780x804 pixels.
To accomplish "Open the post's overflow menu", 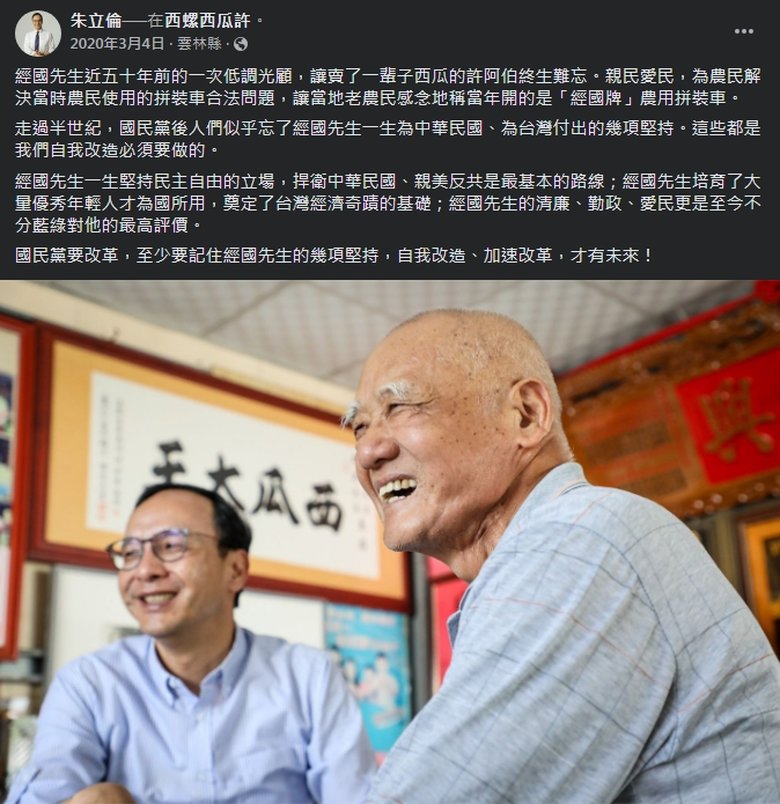I will click(x=743, y=32).
